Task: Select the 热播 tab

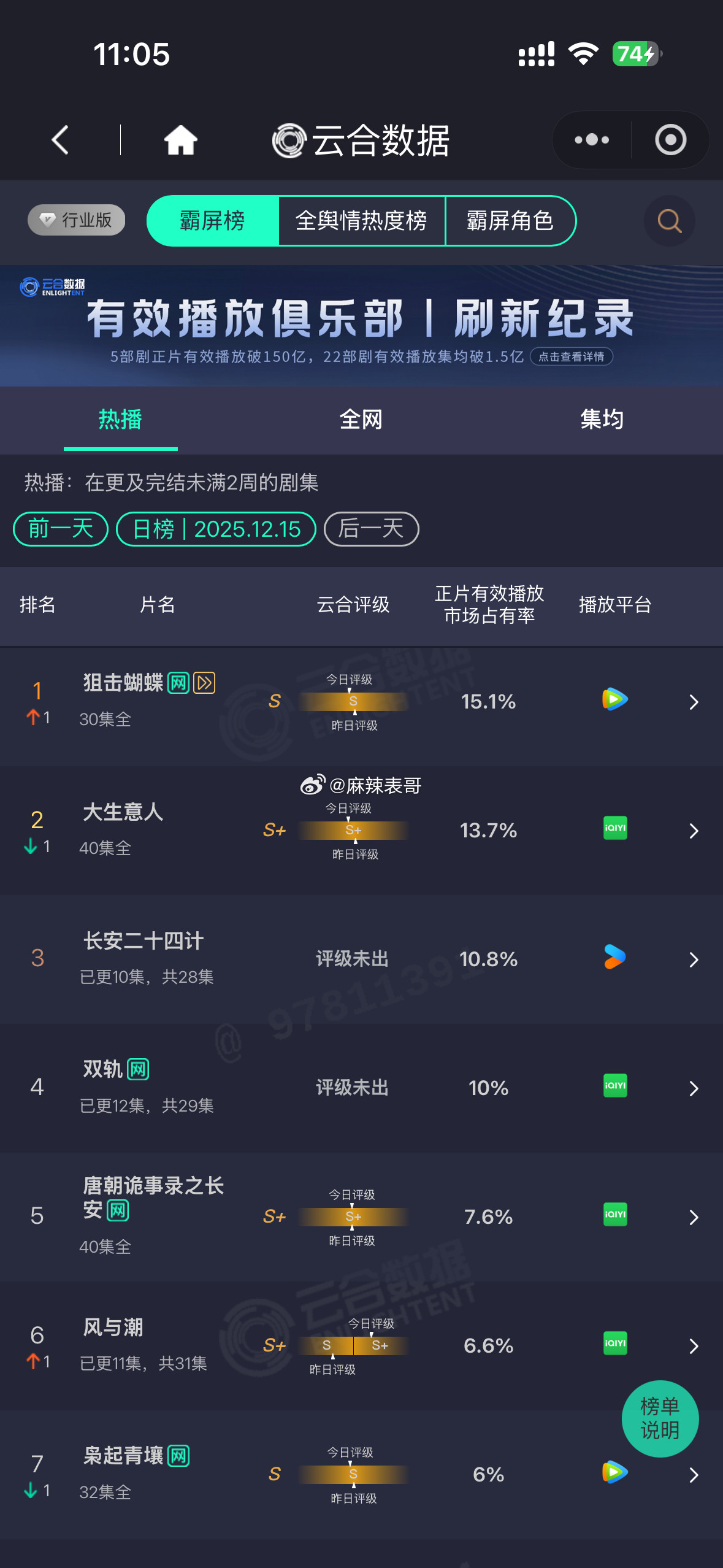Action: [x=120, y=420]
